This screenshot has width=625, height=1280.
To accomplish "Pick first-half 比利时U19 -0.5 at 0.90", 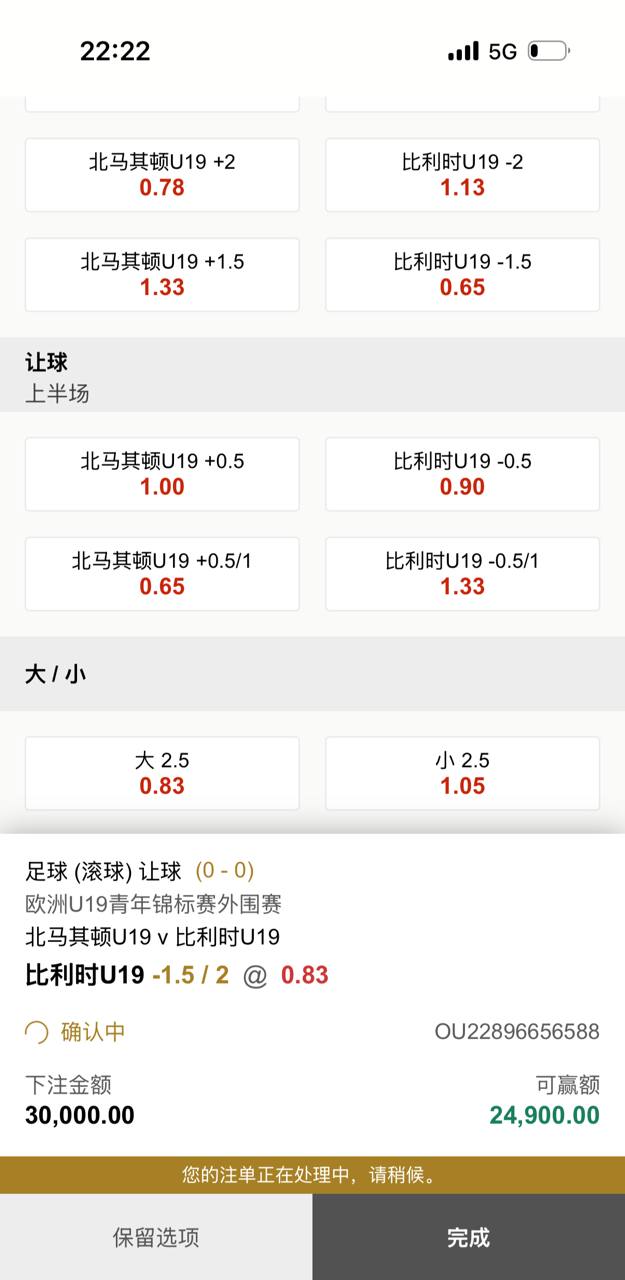I will click(x=462, y=474).
